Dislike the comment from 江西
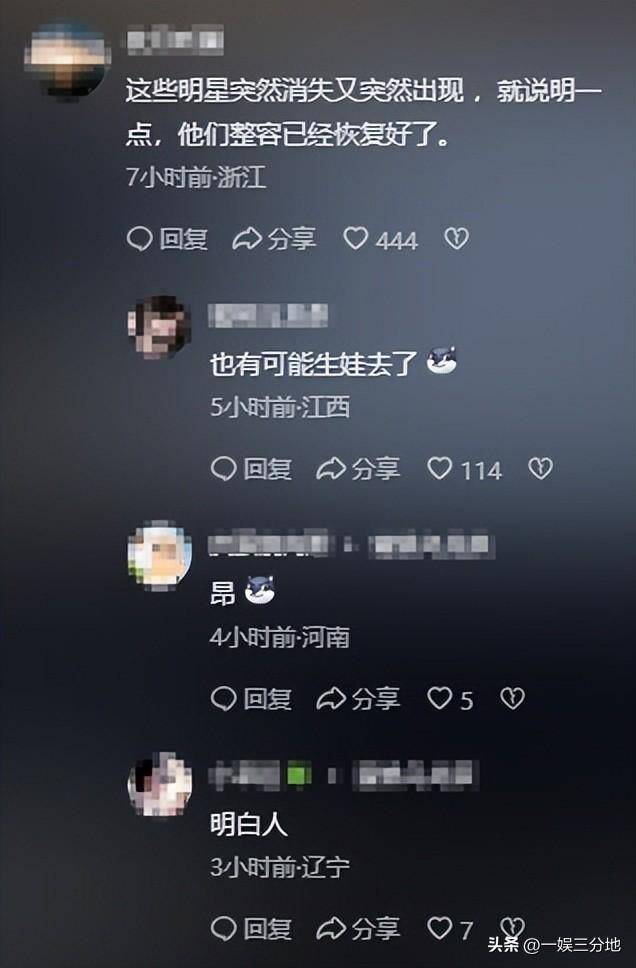The width and height of the screenshot is (636, 968). [540, 468]
